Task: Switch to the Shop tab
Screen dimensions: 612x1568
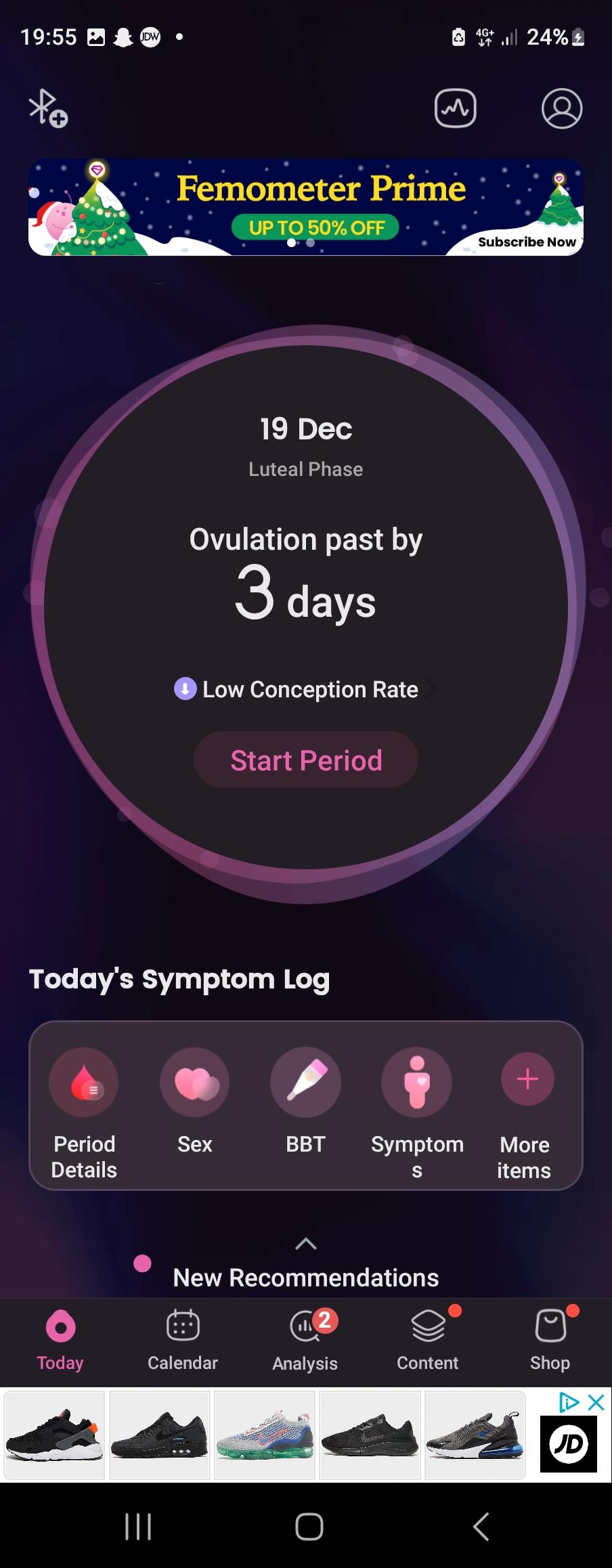Action: [x=550, y=1340]
